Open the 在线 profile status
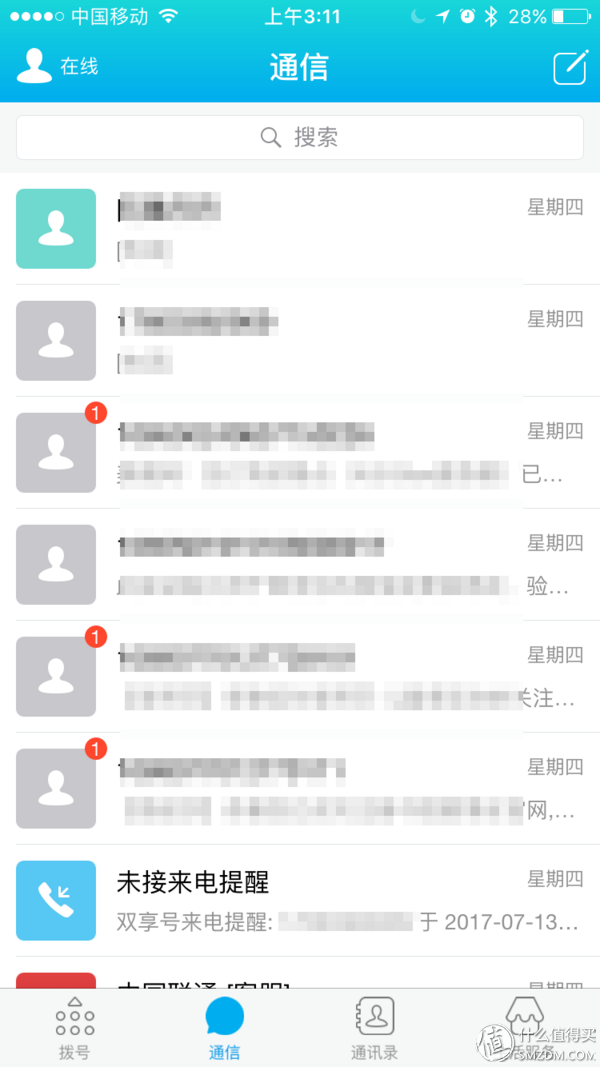Image resolution: width=600 pixels, height=1067 pixels. (57, 66)
